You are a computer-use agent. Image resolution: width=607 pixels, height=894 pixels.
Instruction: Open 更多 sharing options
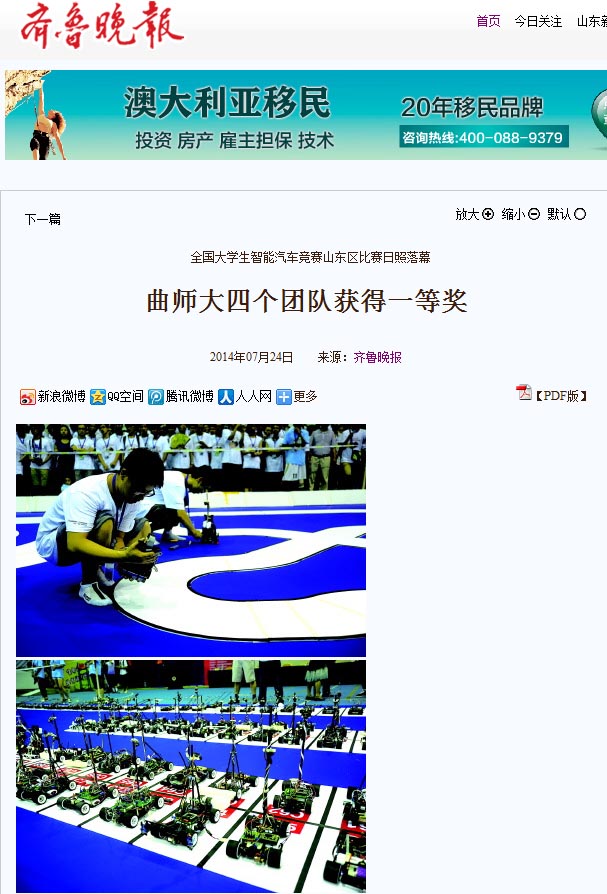click(297, 397)
